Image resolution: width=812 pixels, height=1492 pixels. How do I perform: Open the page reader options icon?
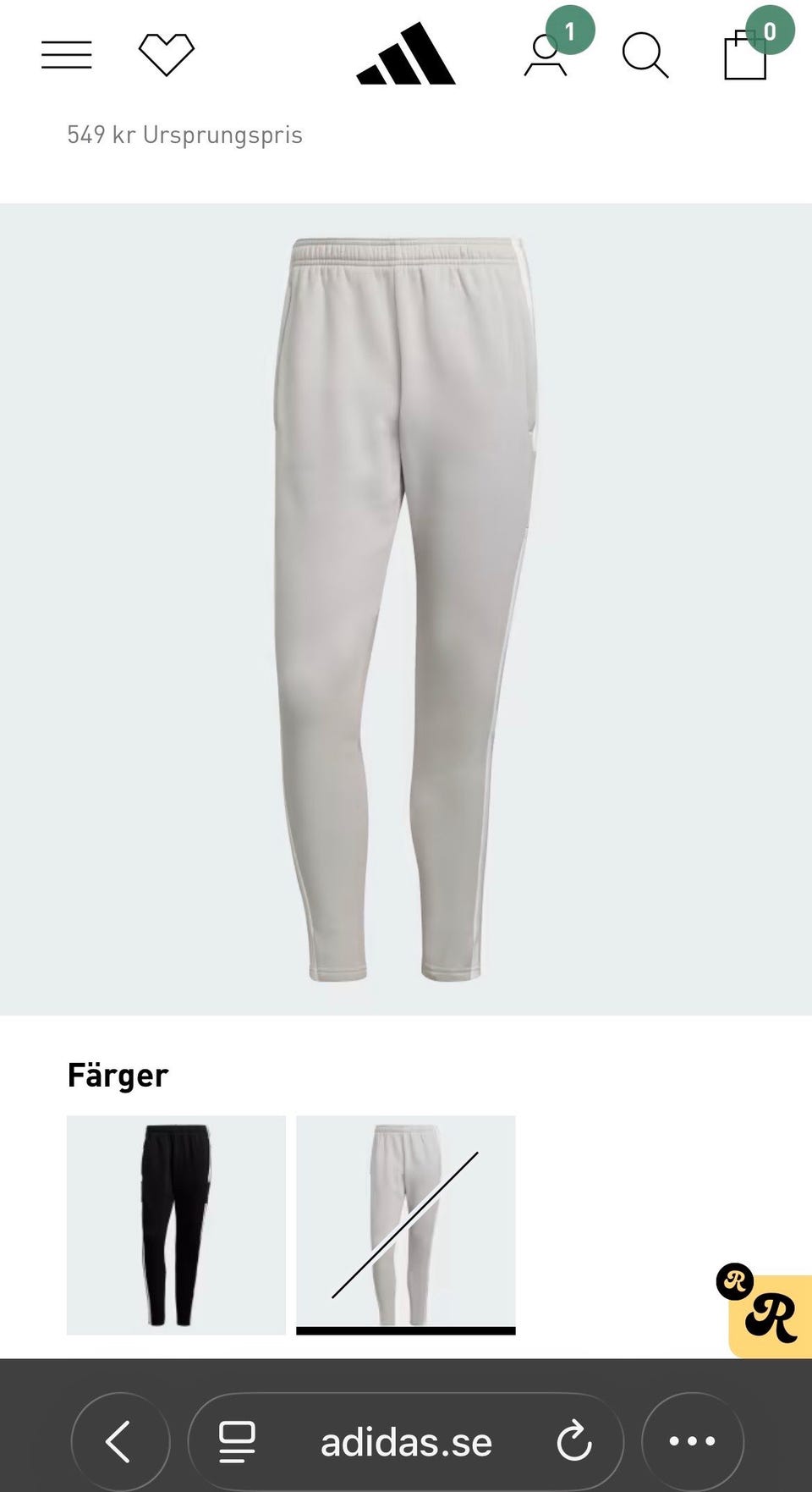click(x=237, y=1441)
